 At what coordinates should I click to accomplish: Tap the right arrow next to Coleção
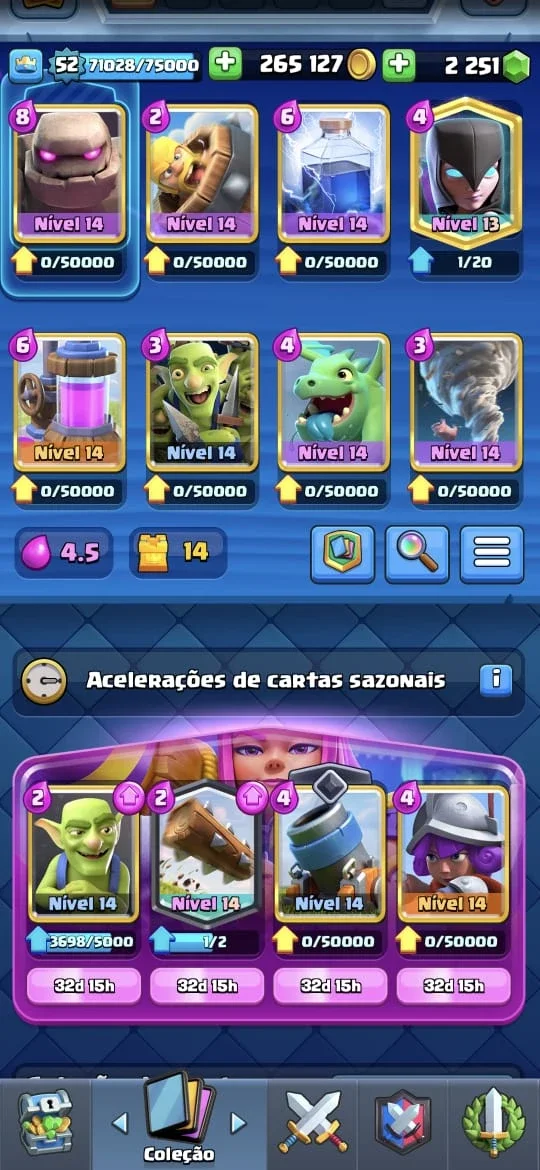238,1121
